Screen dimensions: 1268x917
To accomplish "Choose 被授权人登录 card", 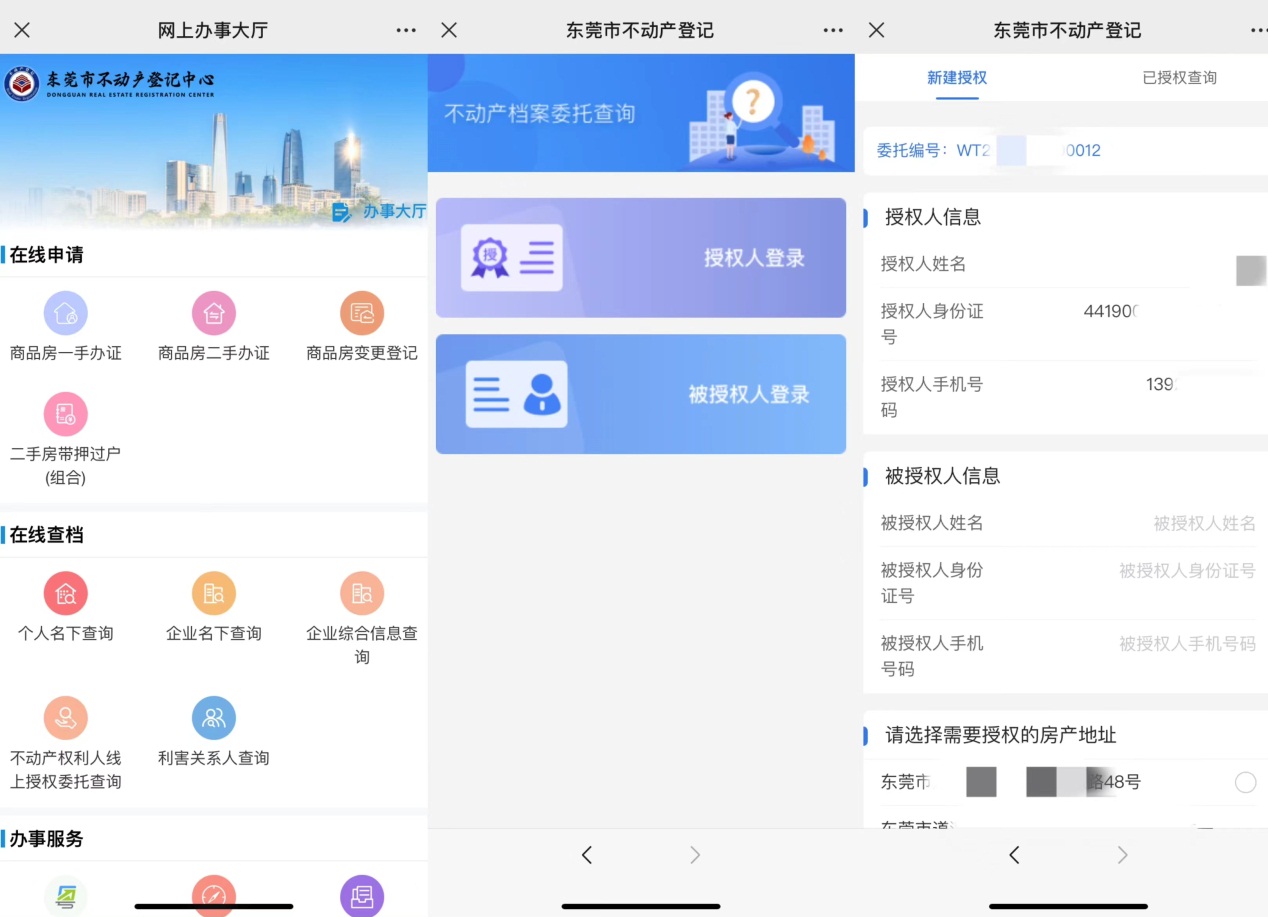I will 641,394.
